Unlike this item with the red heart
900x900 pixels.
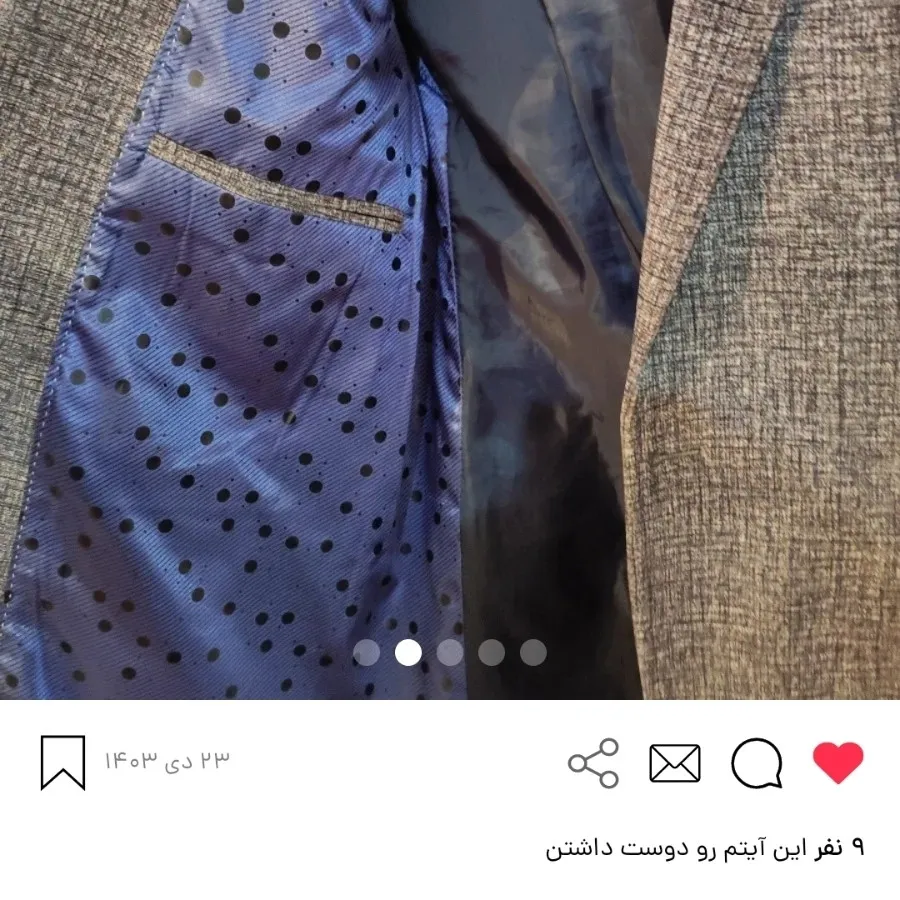coord(837,764)
